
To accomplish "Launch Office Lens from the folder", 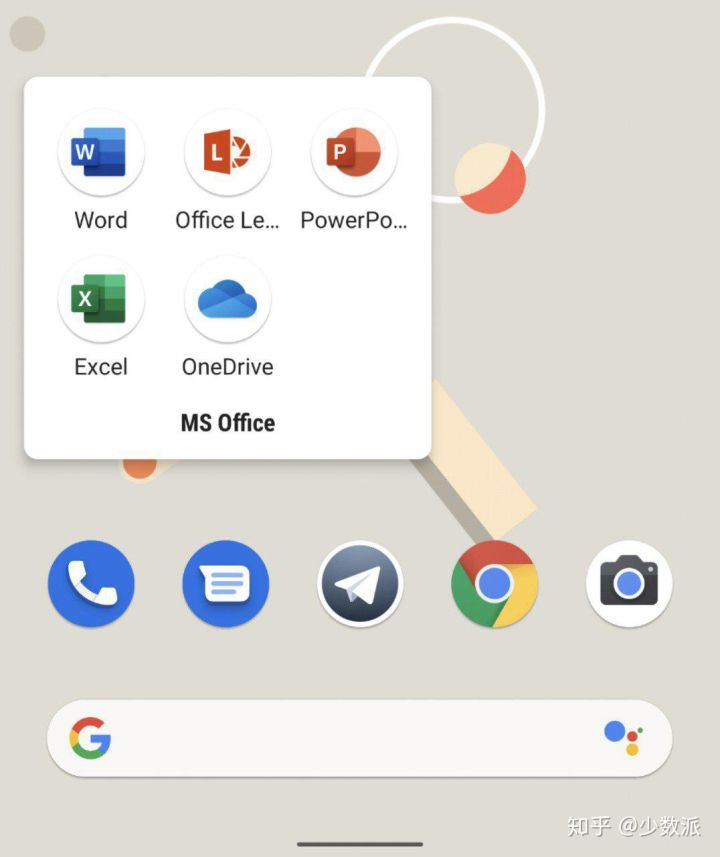I will point(228,153).
